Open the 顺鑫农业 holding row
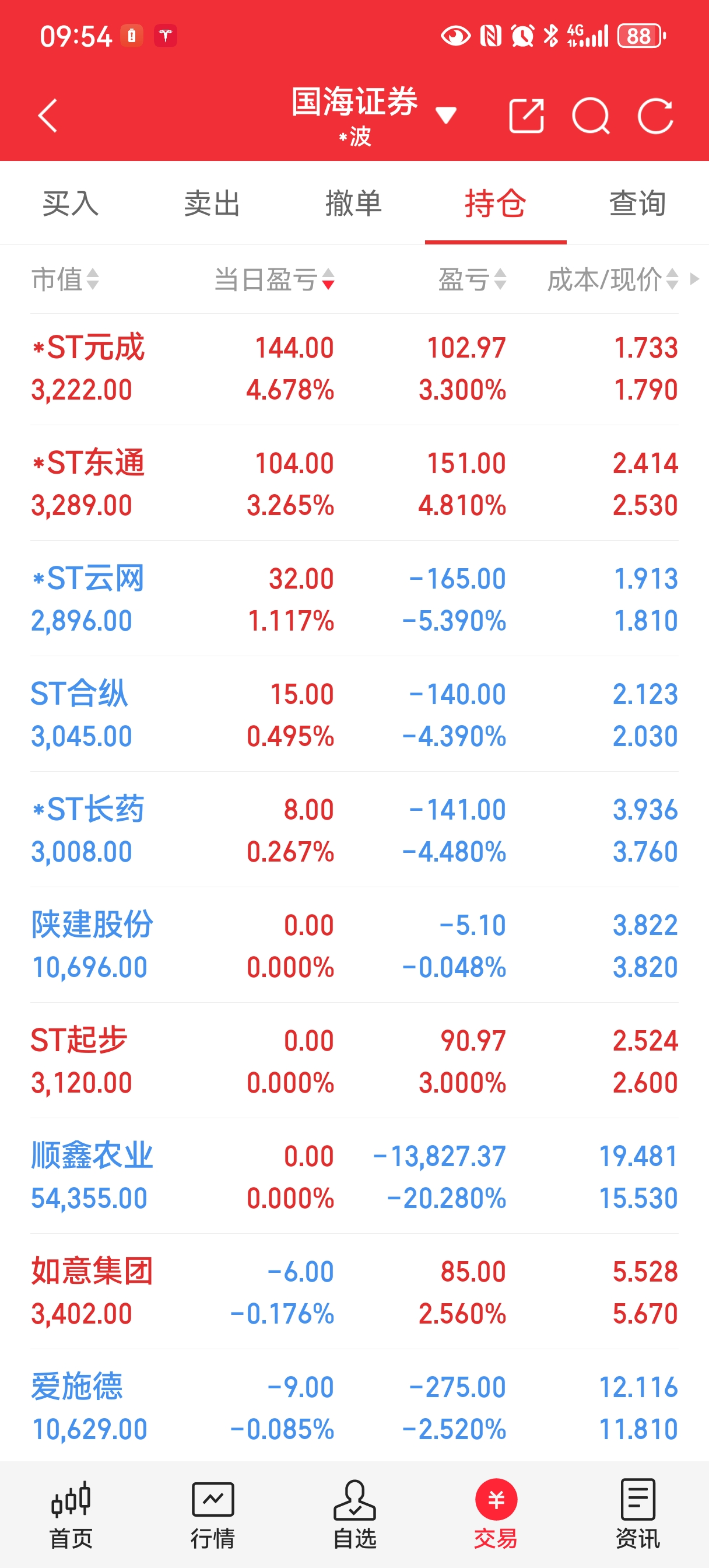 click(x=354, y=1177)
